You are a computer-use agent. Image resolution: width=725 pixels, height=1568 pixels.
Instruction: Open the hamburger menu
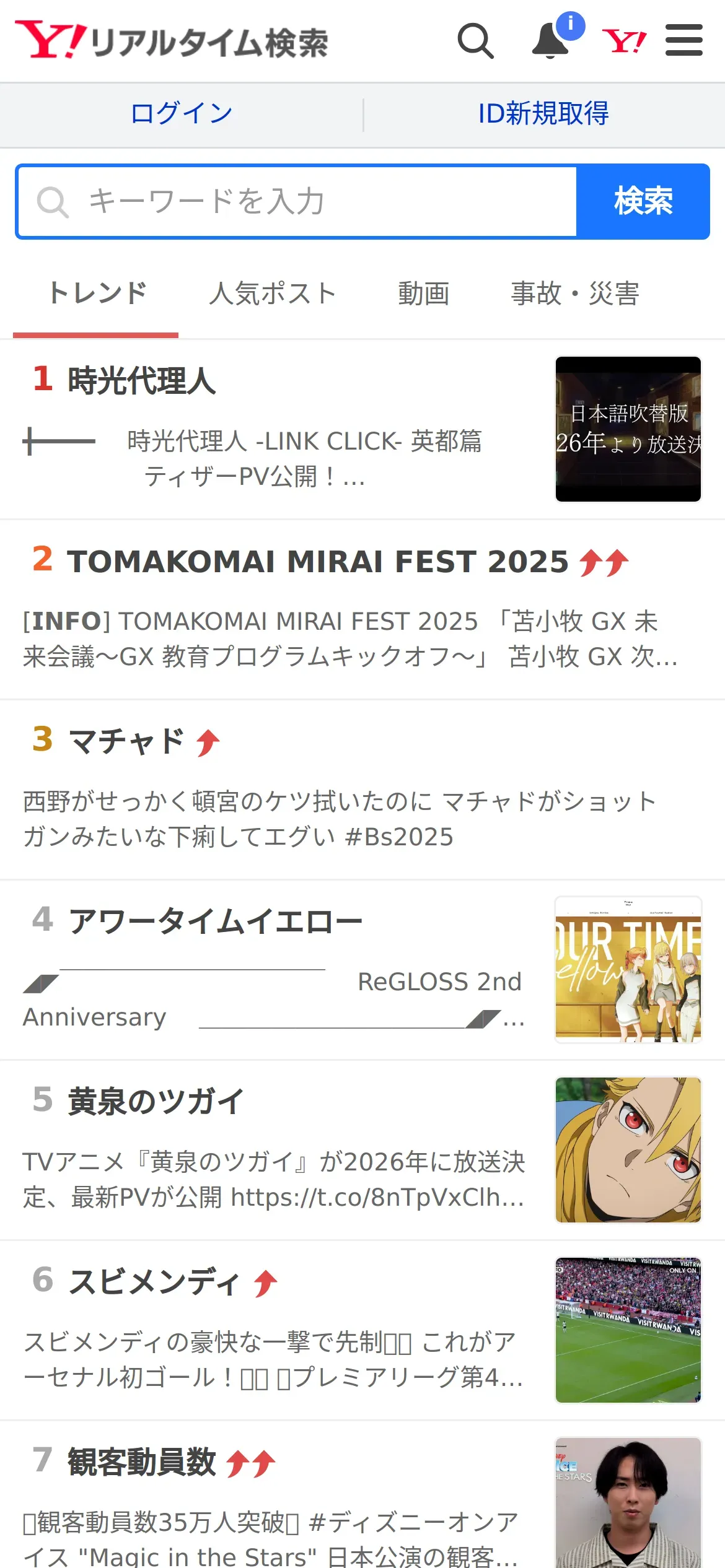point(684,41)
